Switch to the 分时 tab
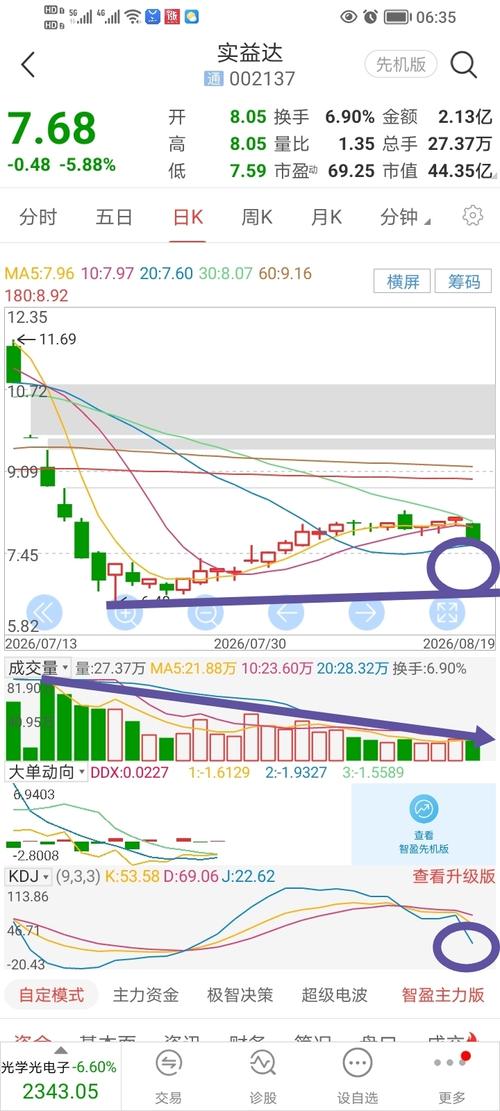500x1111 pixels. [x=38, y=217]
